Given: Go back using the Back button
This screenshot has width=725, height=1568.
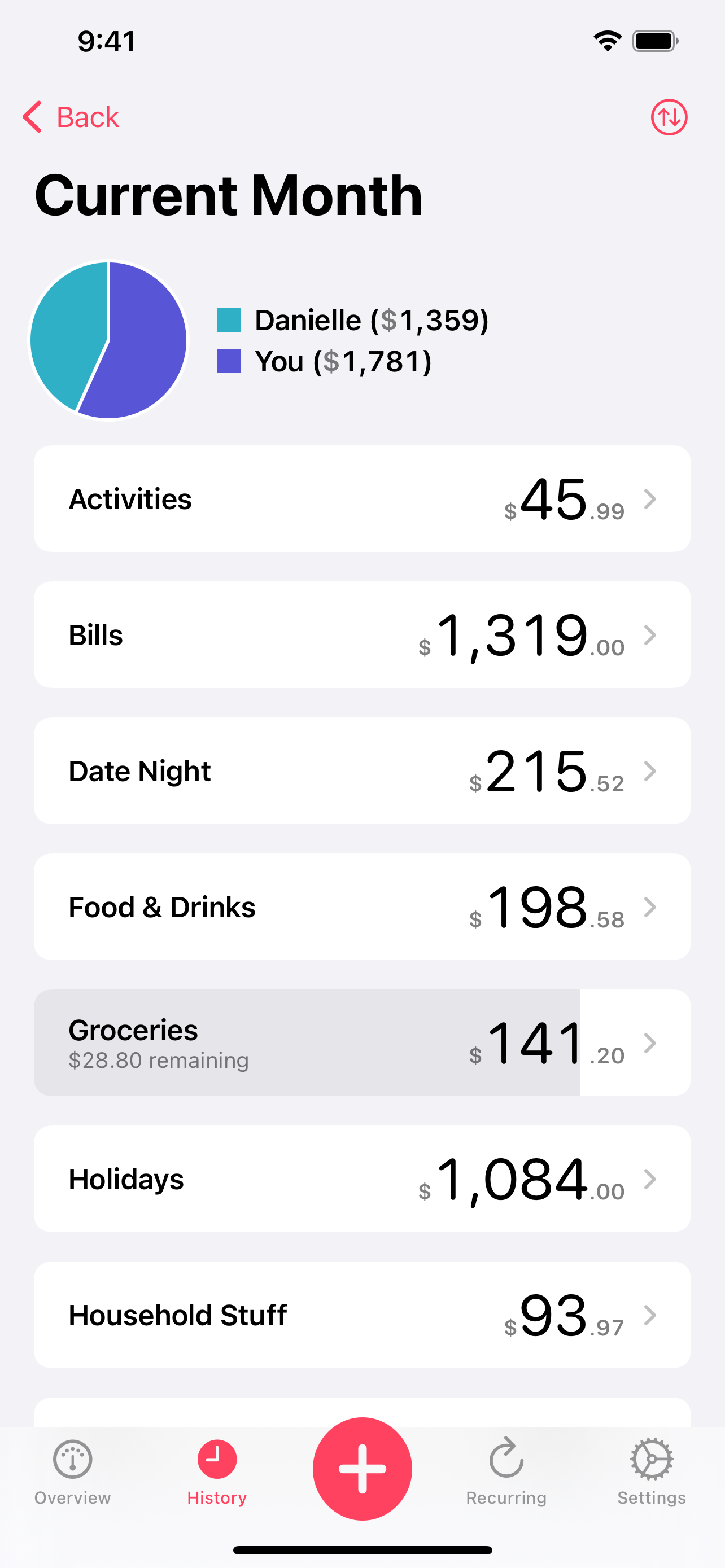Looking at the screenshot, I should coord(71,117).
